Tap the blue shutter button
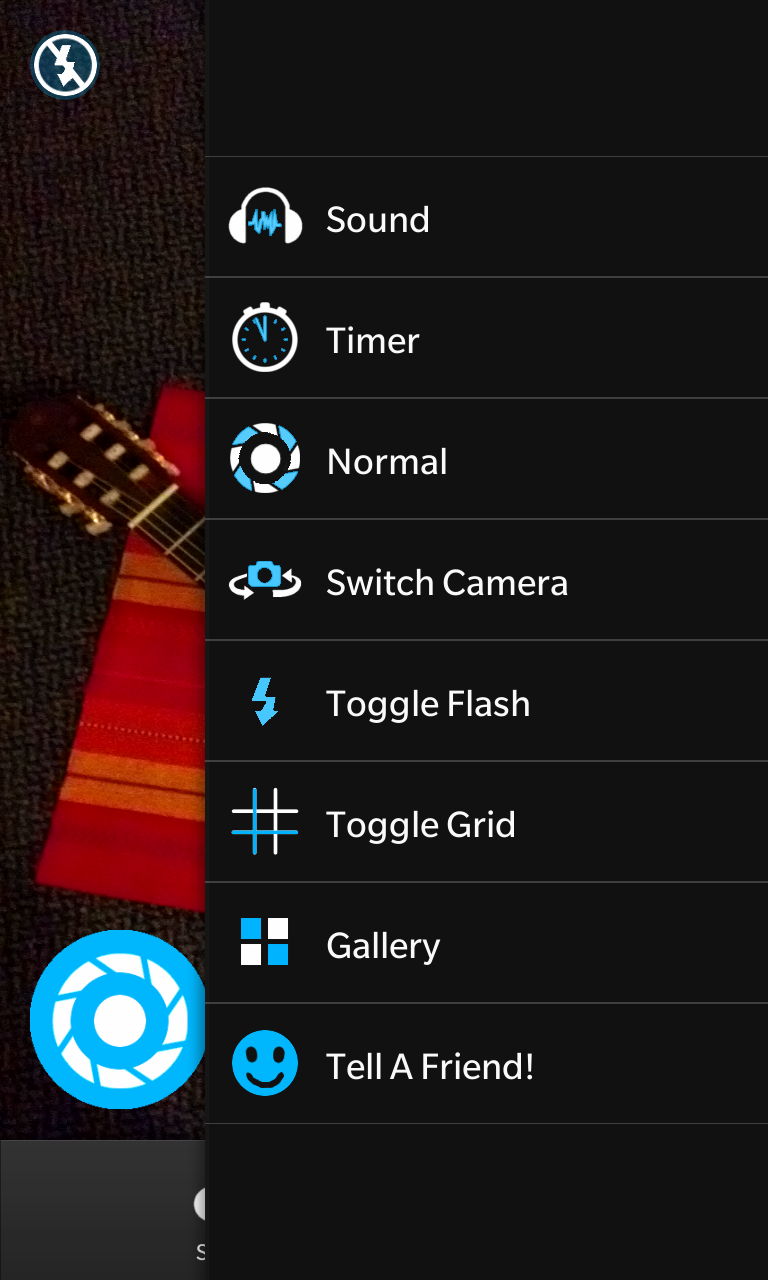The width and height of the screenshot is (768, 1280). [118, 1019]
